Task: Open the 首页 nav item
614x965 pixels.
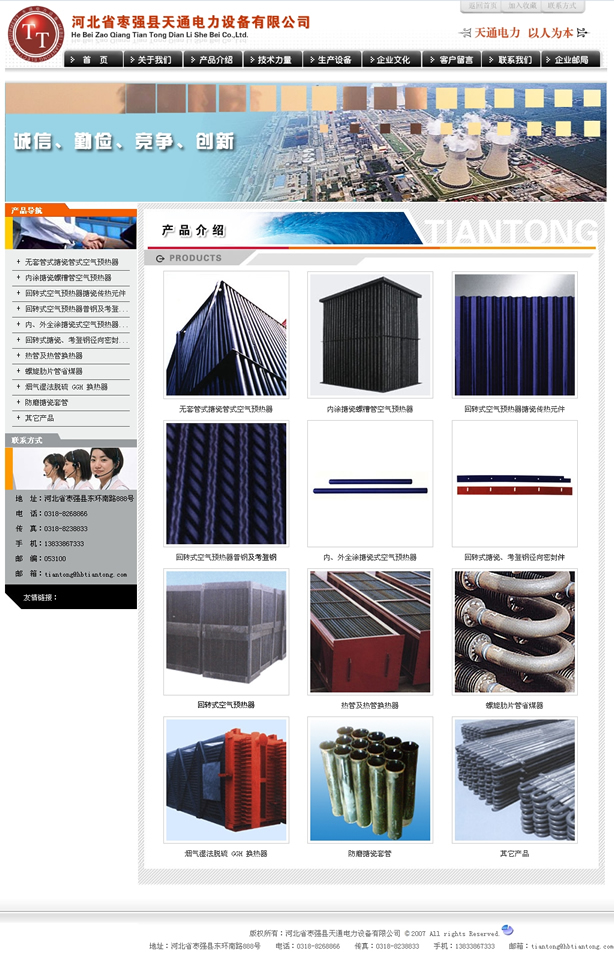Action: 94,60
